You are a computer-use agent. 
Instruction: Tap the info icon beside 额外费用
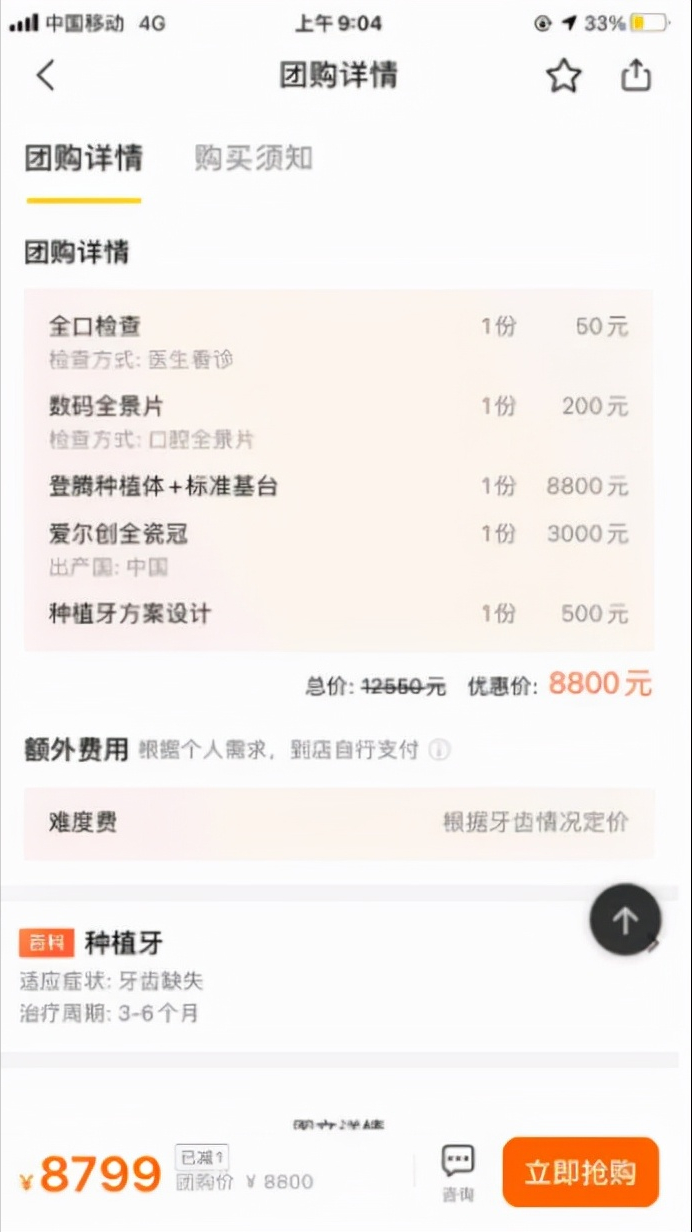pos(439,750)
